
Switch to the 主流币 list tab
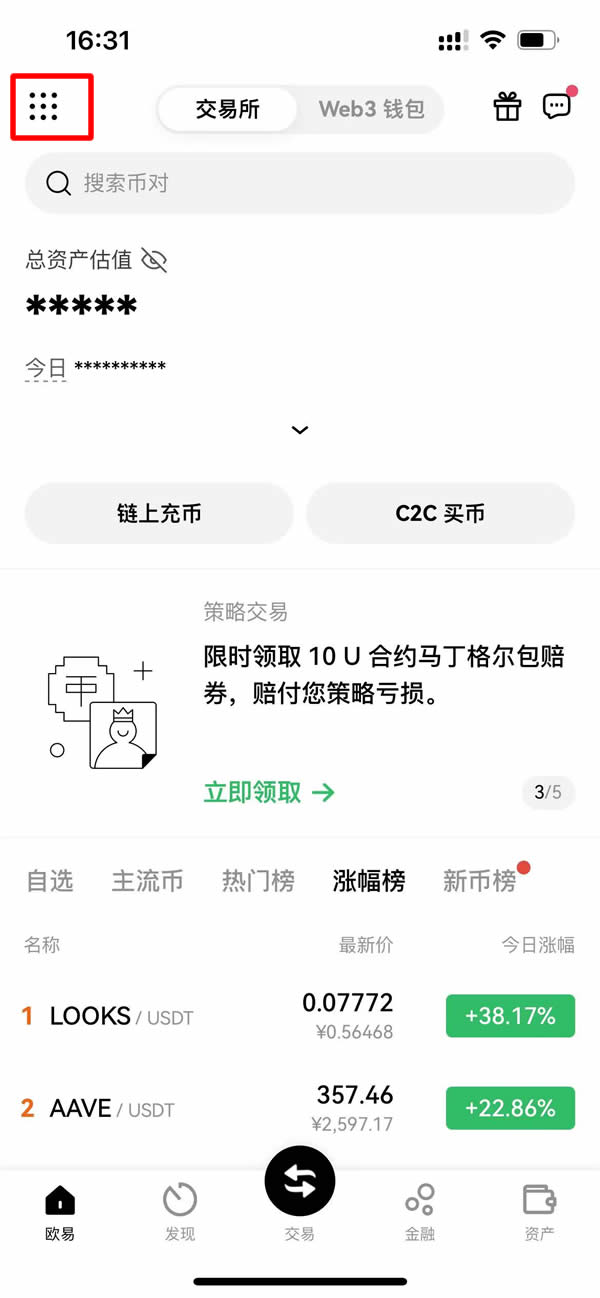147,881
